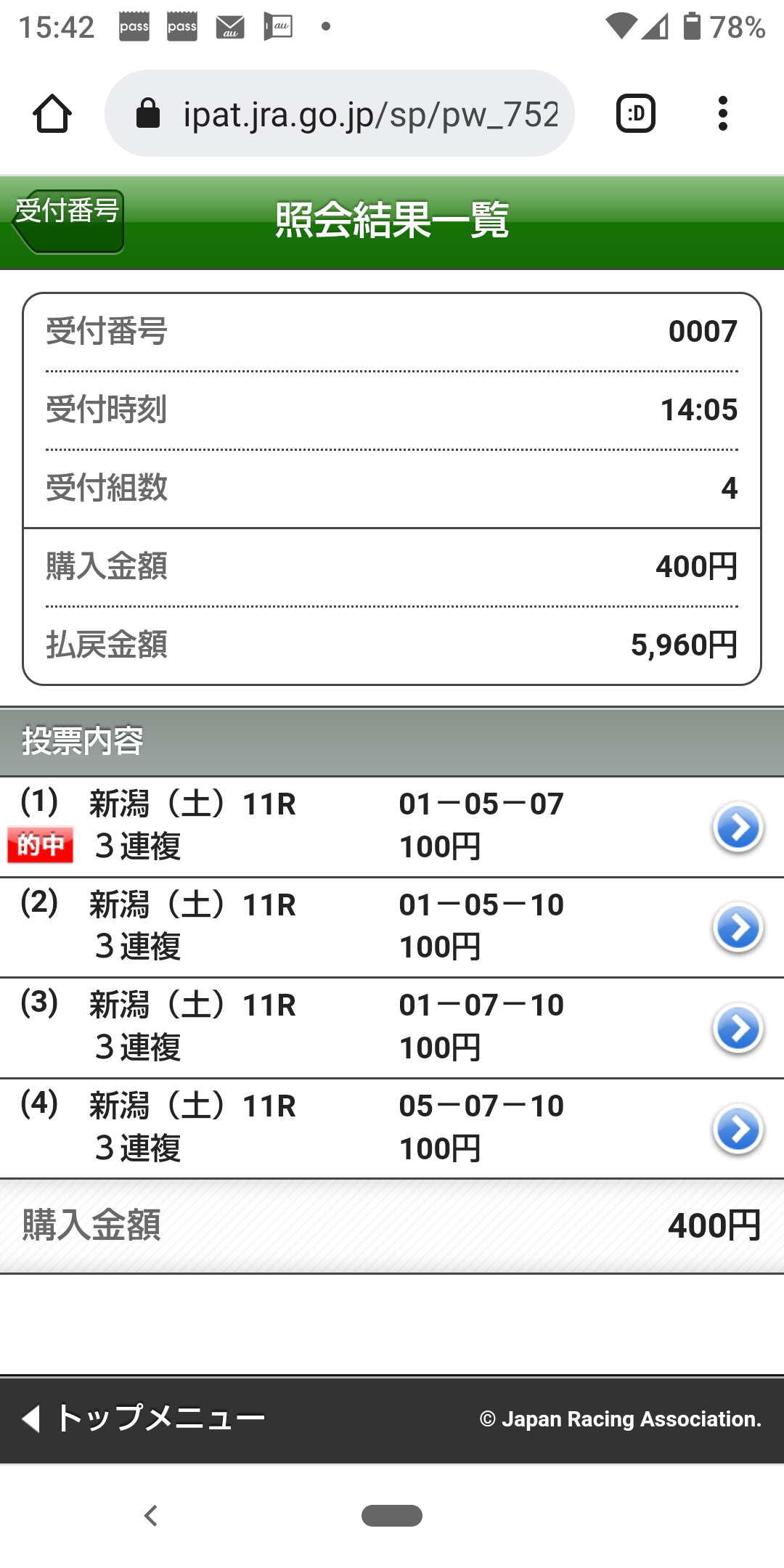Open the browser tab switcher
Viewport: 784px width, 1568px height.
pos(636,114)
